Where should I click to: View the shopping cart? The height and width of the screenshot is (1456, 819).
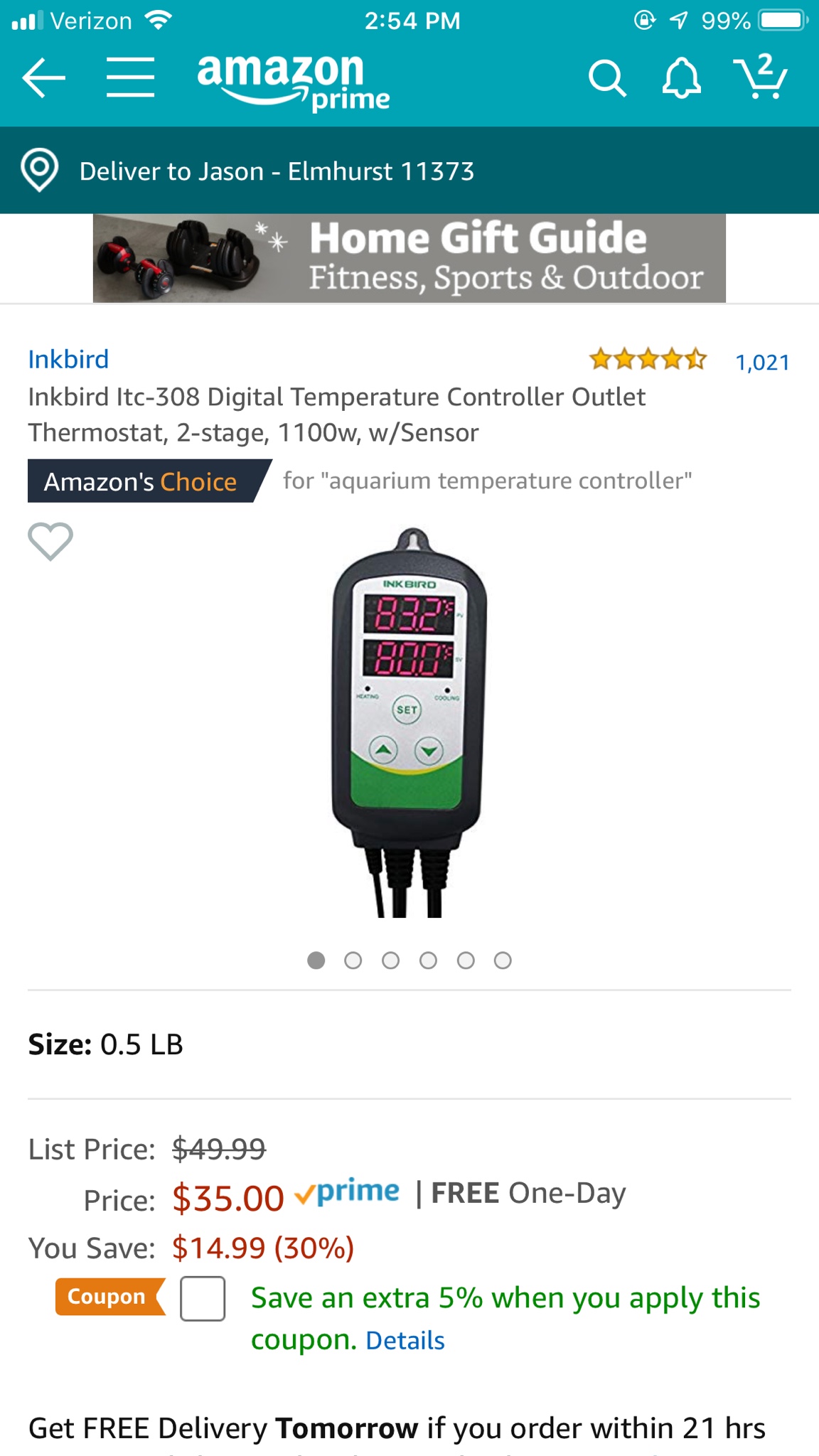click(x=760, y=76)
